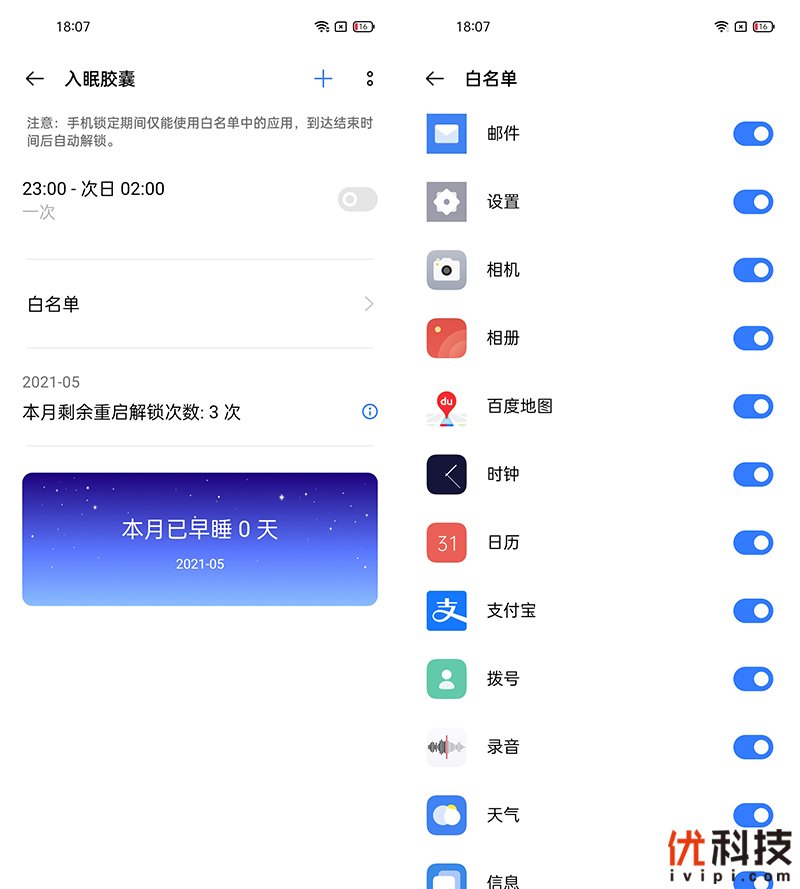This screenshot has height=889, width=800.
Task: Open the overflow menu on 入眠胶囊
Action: coord(370,79)
